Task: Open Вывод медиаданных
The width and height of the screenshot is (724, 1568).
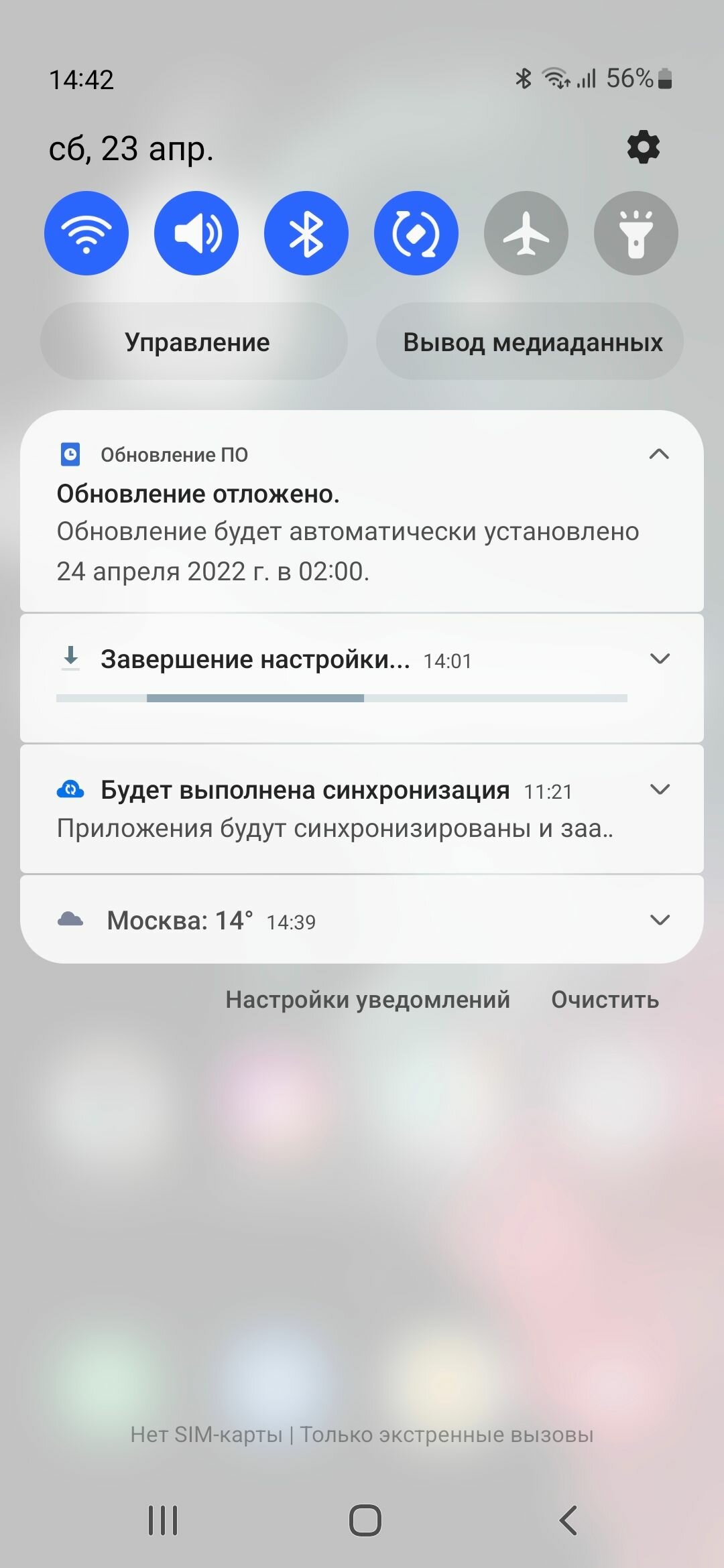Action: [530, 342]
